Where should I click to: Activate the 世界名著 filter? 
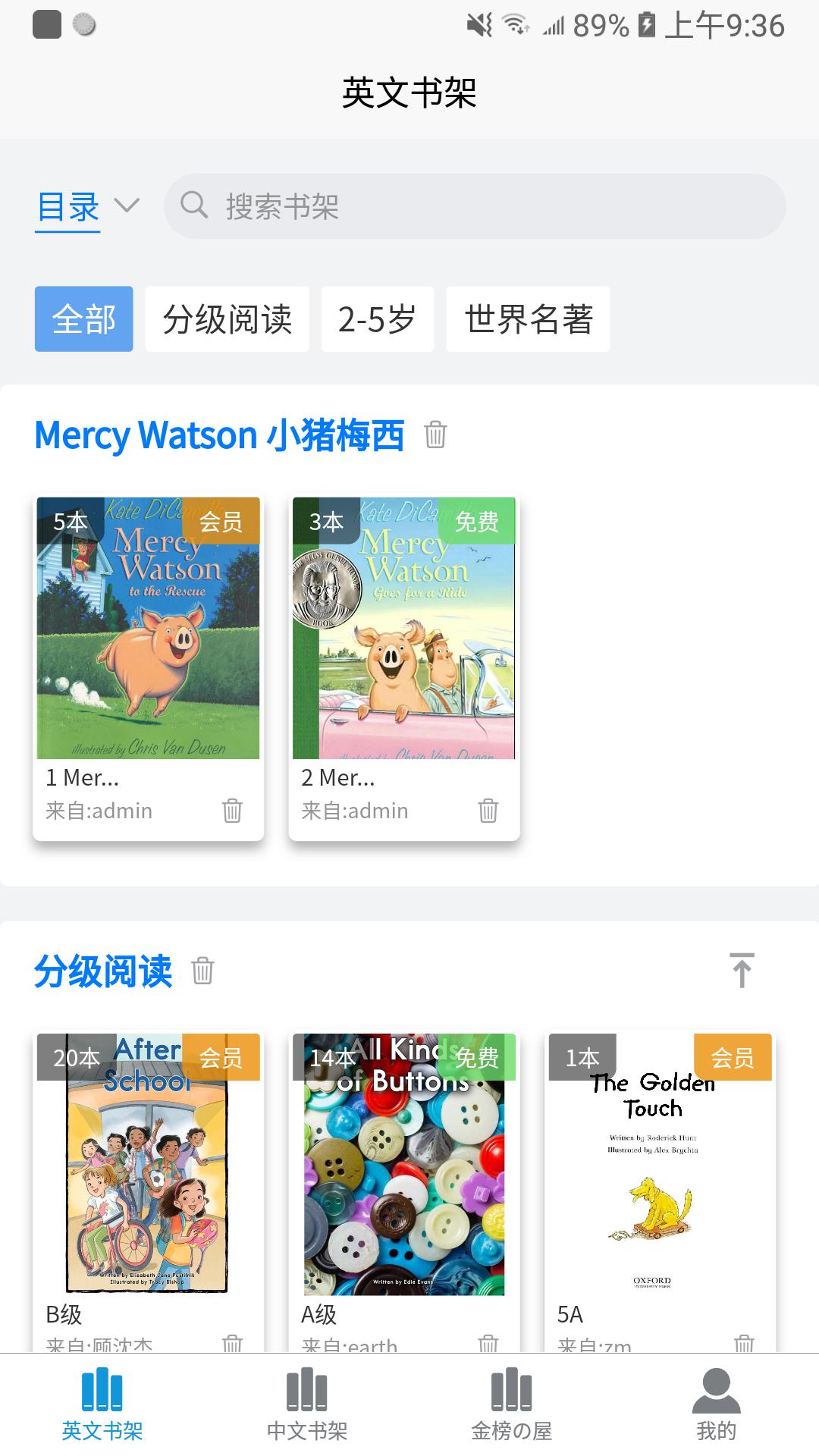pyautogui.click(x=527, y=319)
